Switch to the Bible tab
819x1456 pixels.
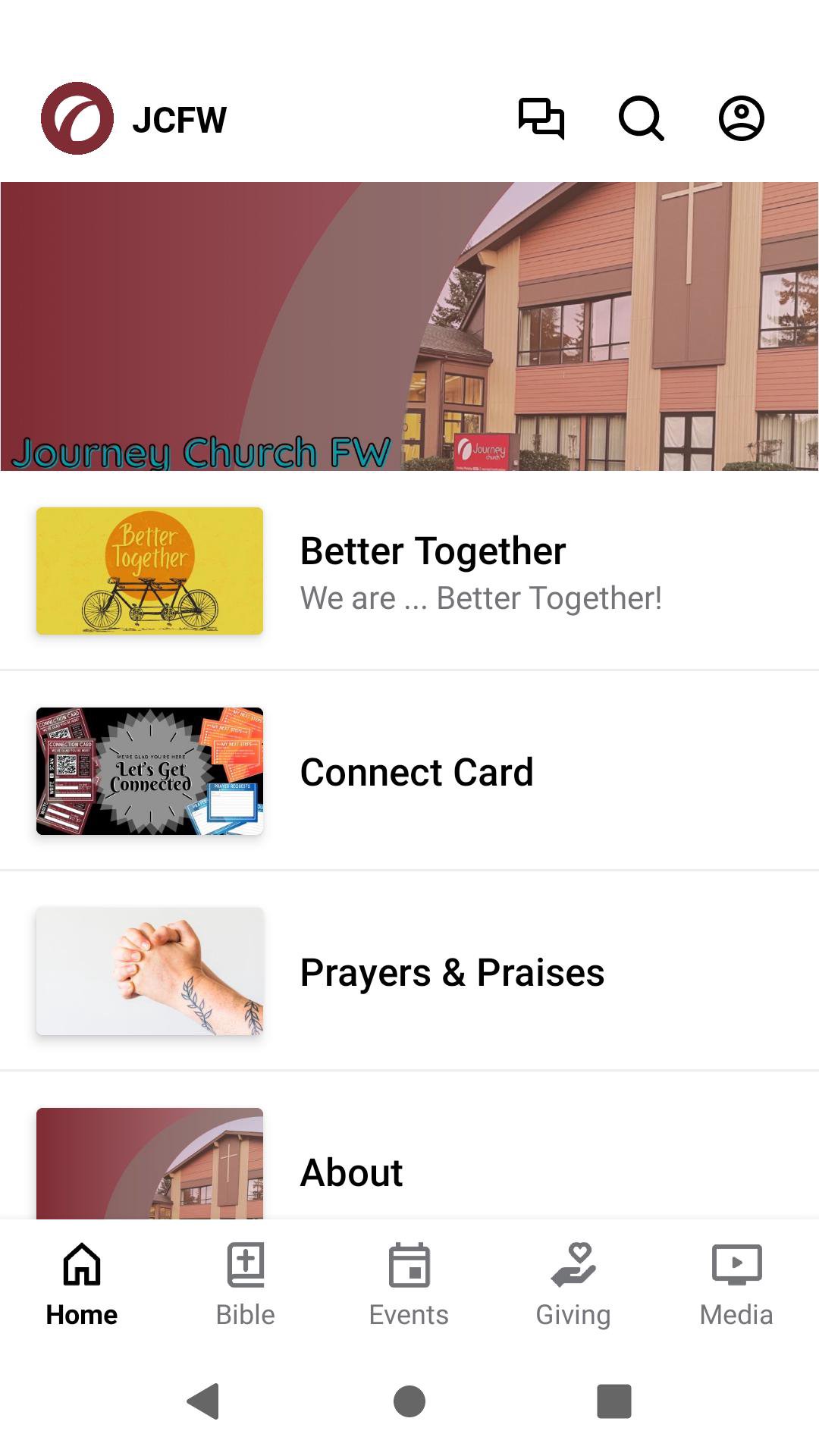246,1283
